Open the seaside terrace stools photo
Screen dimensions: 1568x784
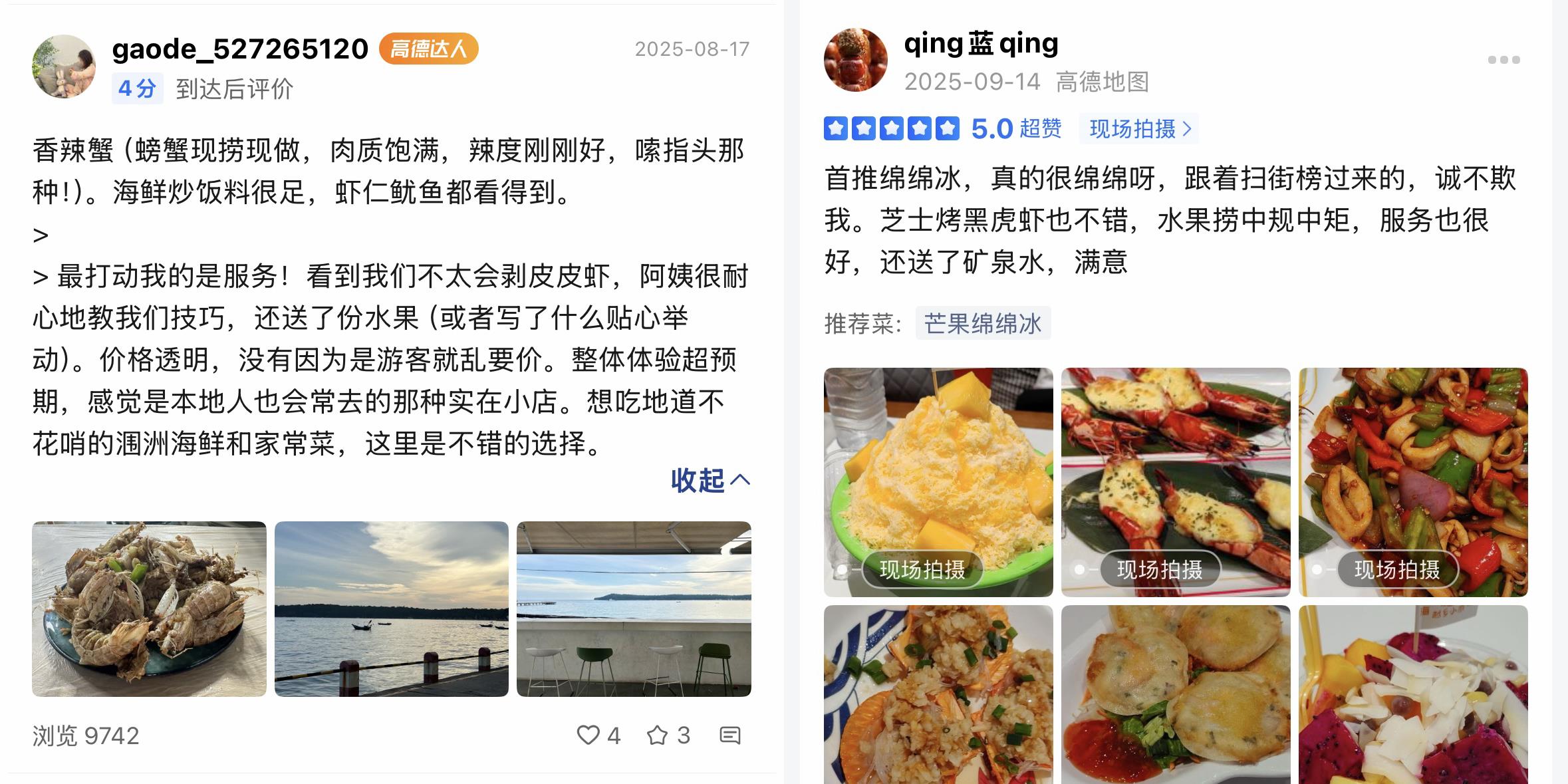pyautogui.click(x=634, y=608)
